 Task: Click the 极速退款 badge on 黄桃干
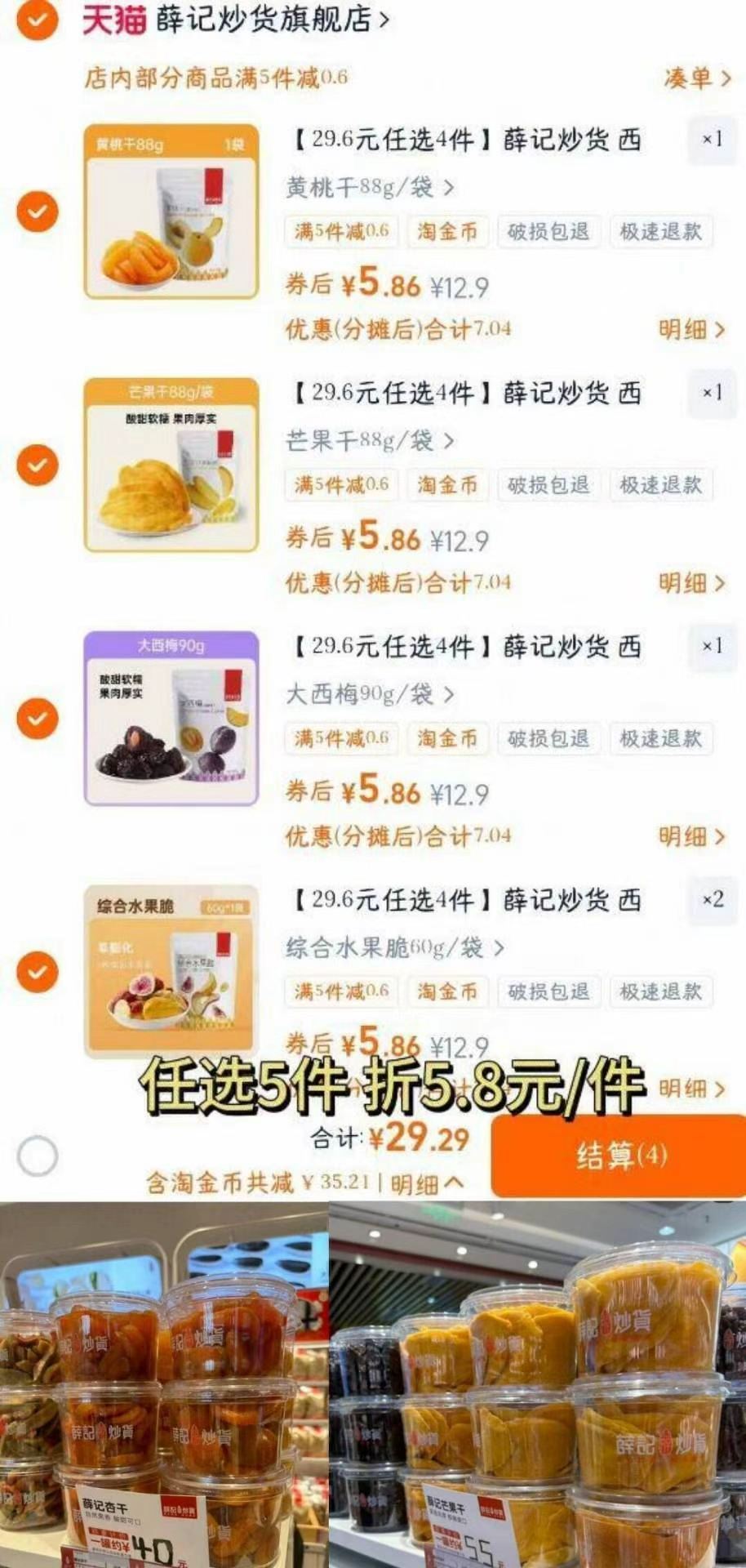point(660,232)
